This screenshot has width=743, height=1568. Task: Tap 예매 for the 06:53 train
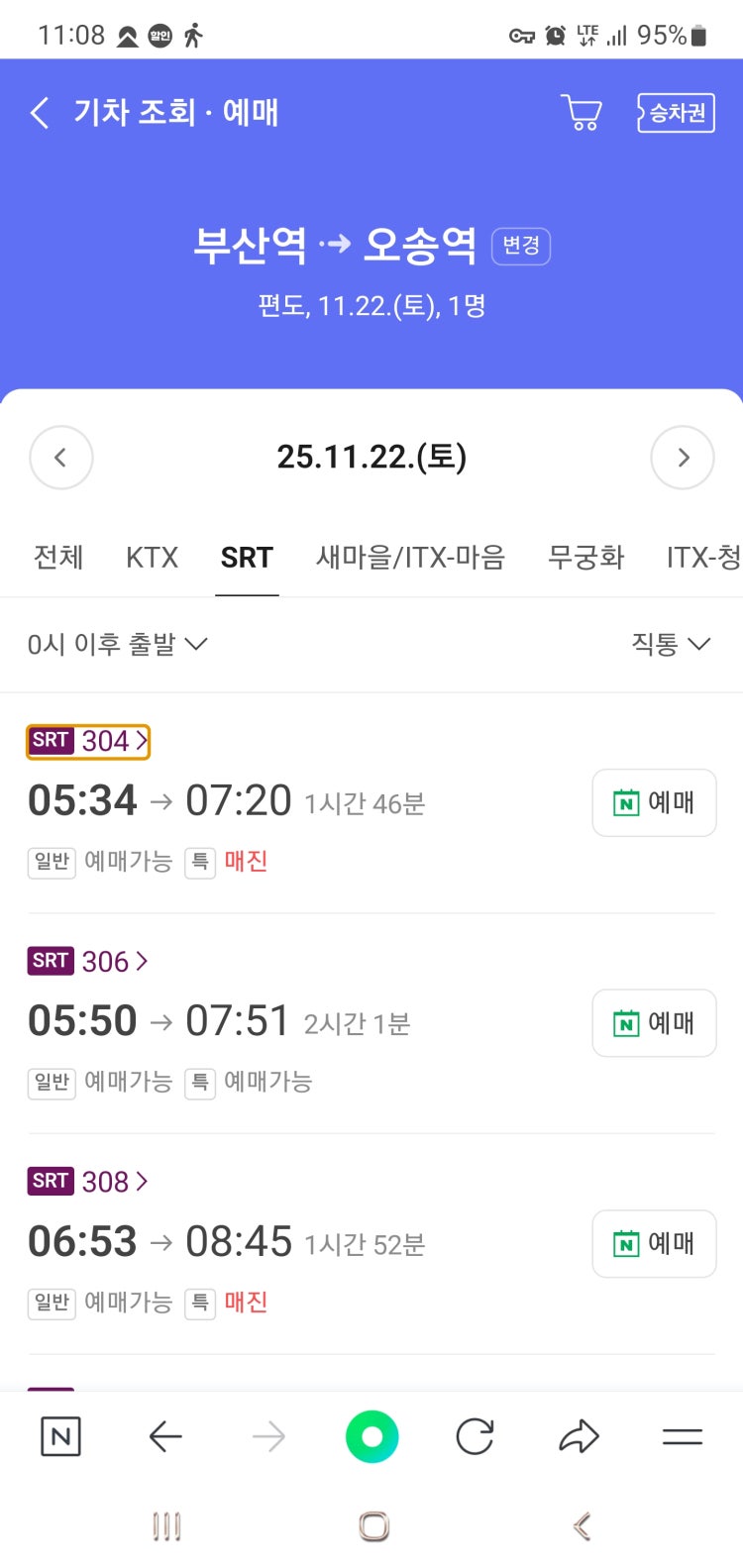(654, 1243)
